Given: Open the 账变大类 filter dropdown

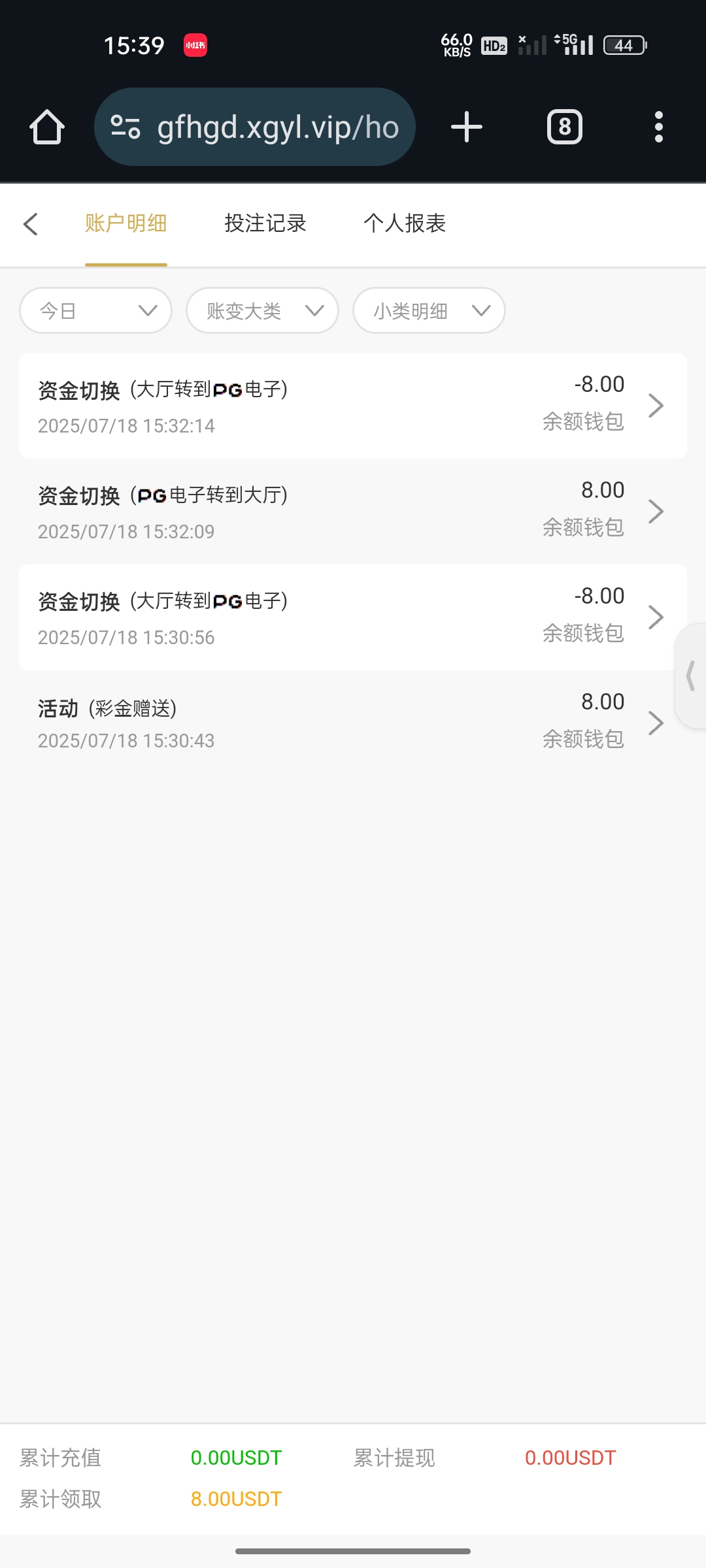Looking at the screenshot, I should (262, 310).
